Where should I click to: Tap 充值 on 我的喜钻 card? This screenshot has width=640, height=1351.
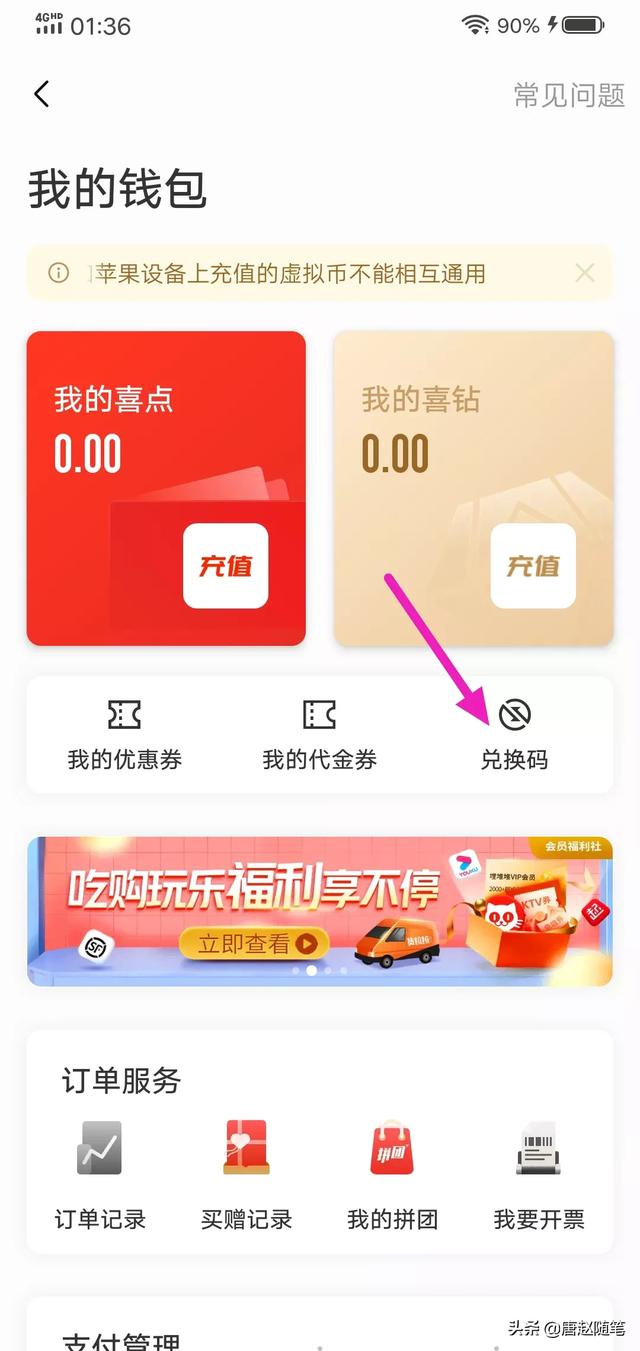tap(533, 566)
